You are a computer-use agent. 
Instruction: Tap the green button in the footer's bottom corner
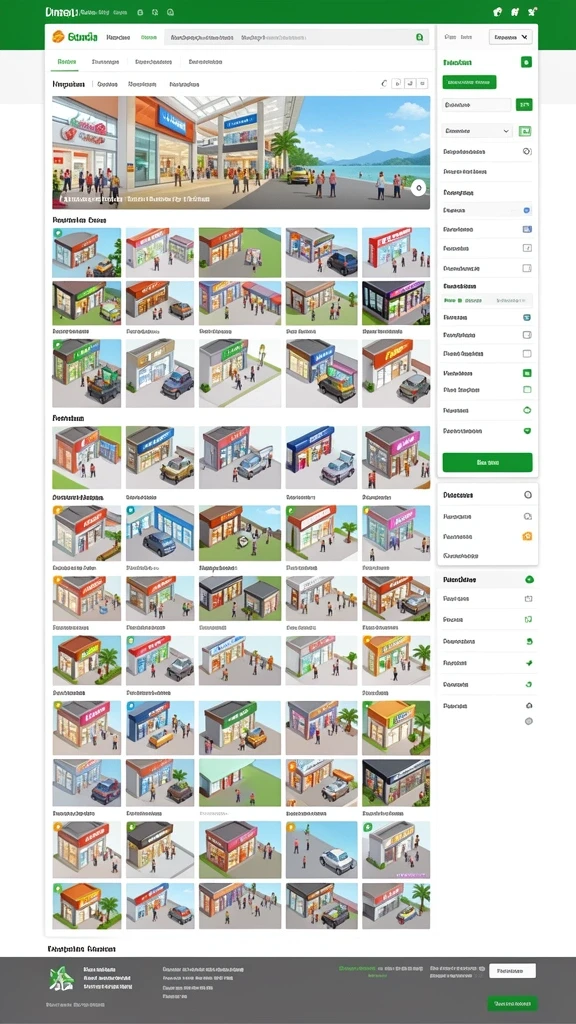click(x=512, y=1003)
